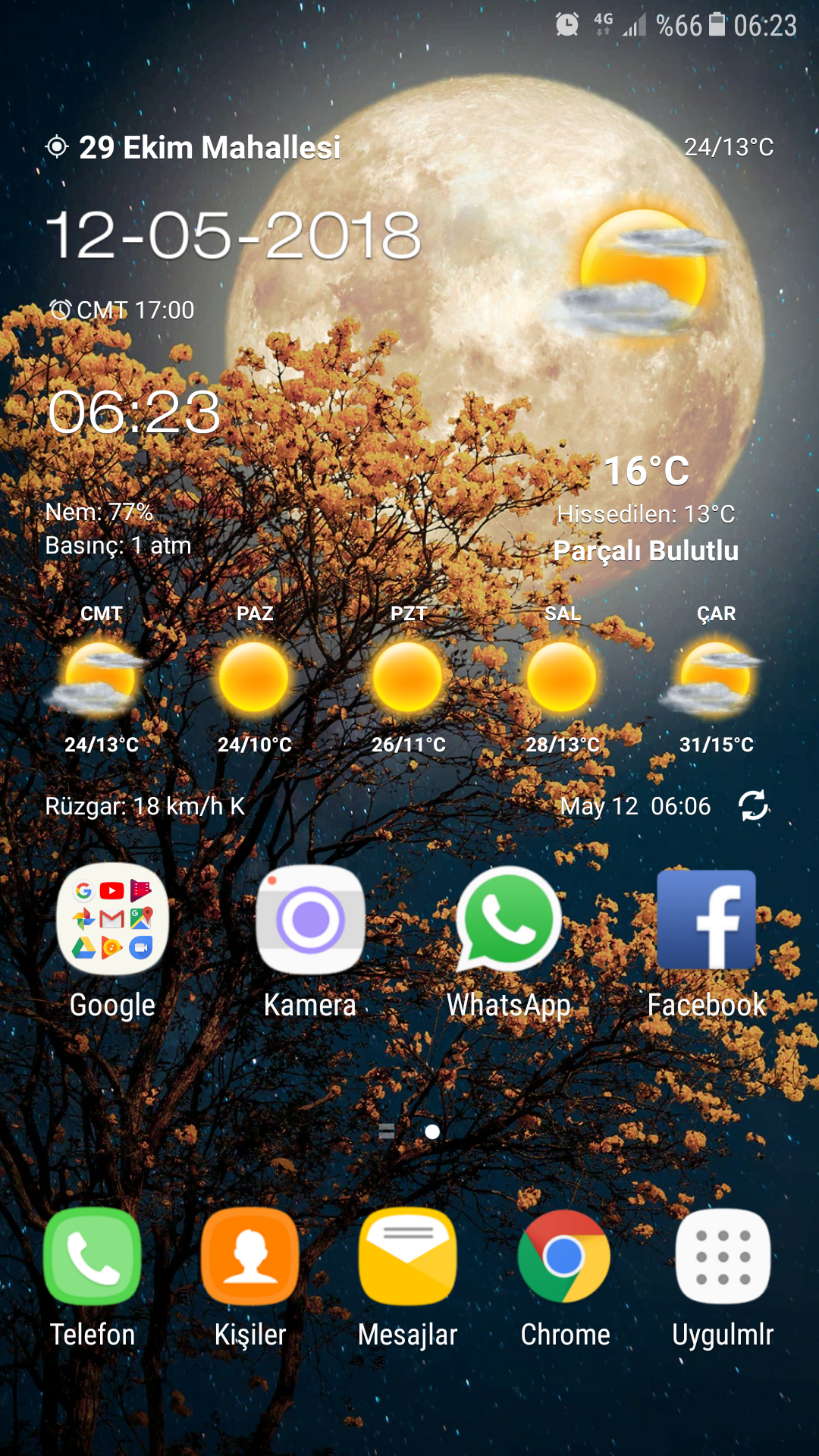Open the 06:23 widget clock
Viewport: 819px width, 1456px height.
(134, 413)
